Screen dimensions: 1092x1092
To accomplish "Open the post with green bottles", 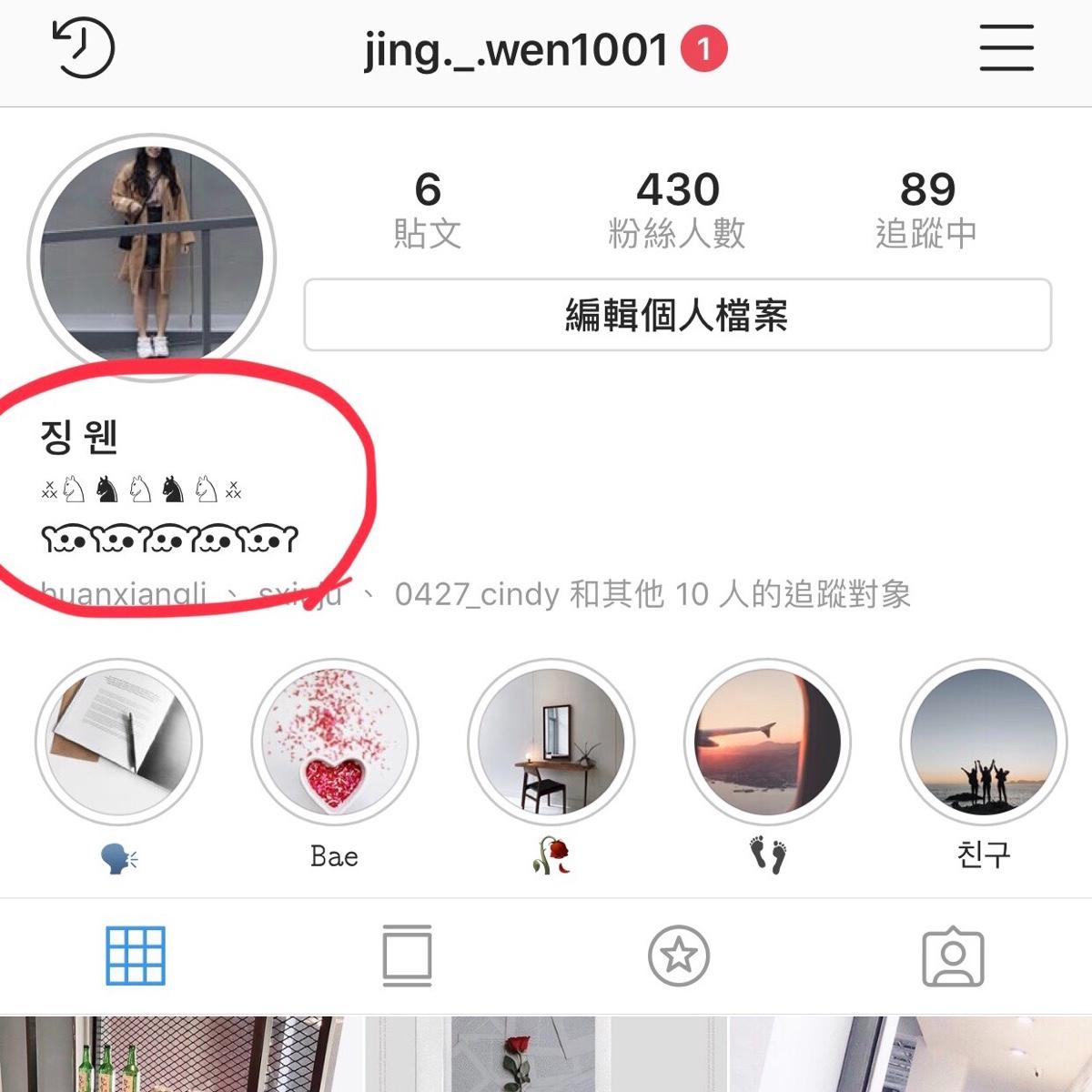I will pyautogui.click(x=178, y=1056).
